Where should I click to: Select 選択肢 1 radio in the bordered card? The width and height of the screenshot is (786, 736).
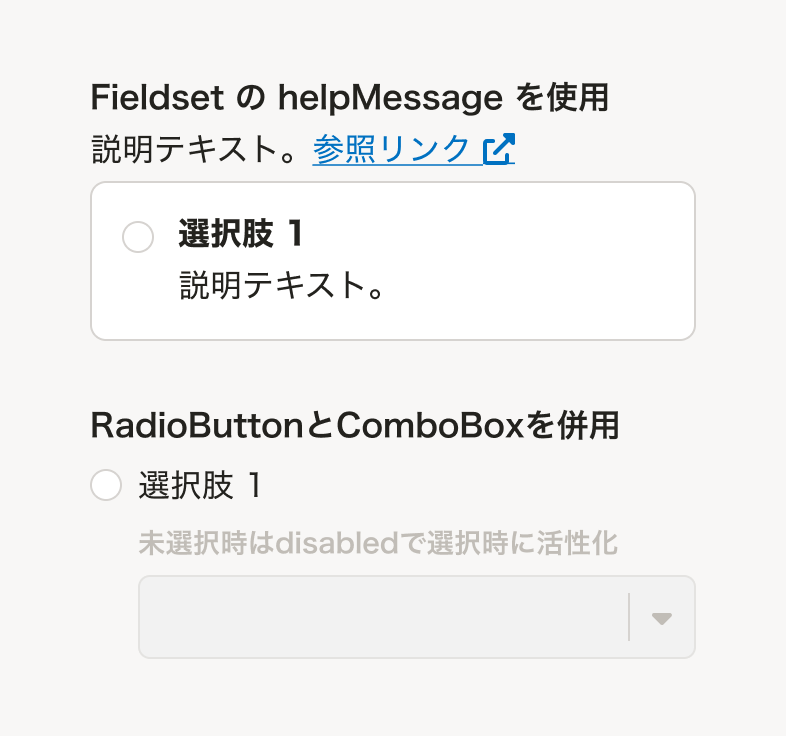138,237
